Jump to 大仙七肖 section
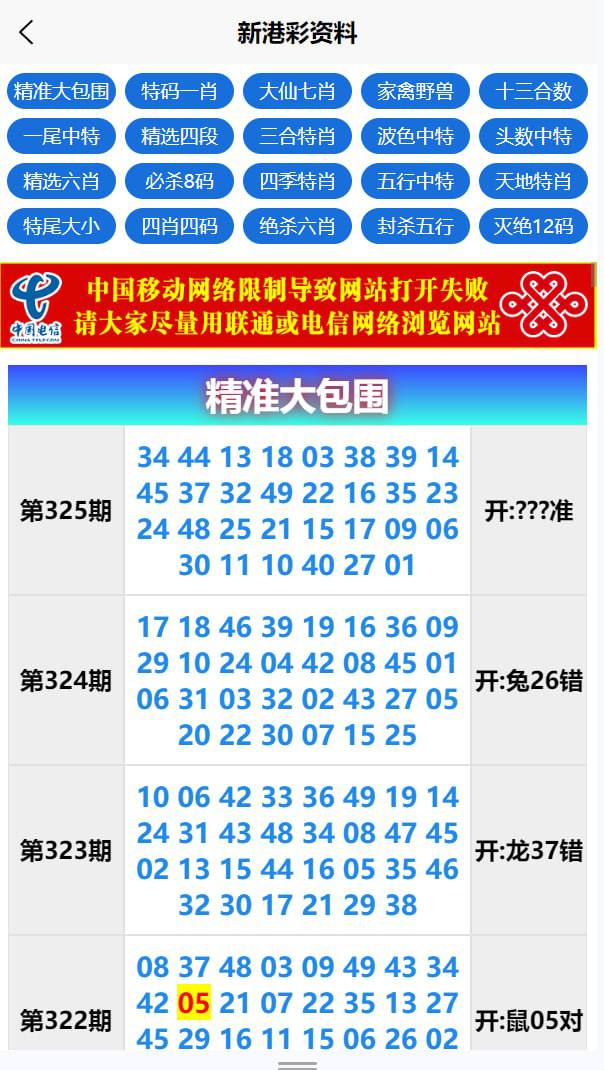The image size is (604, 1070). coord(297,92)
